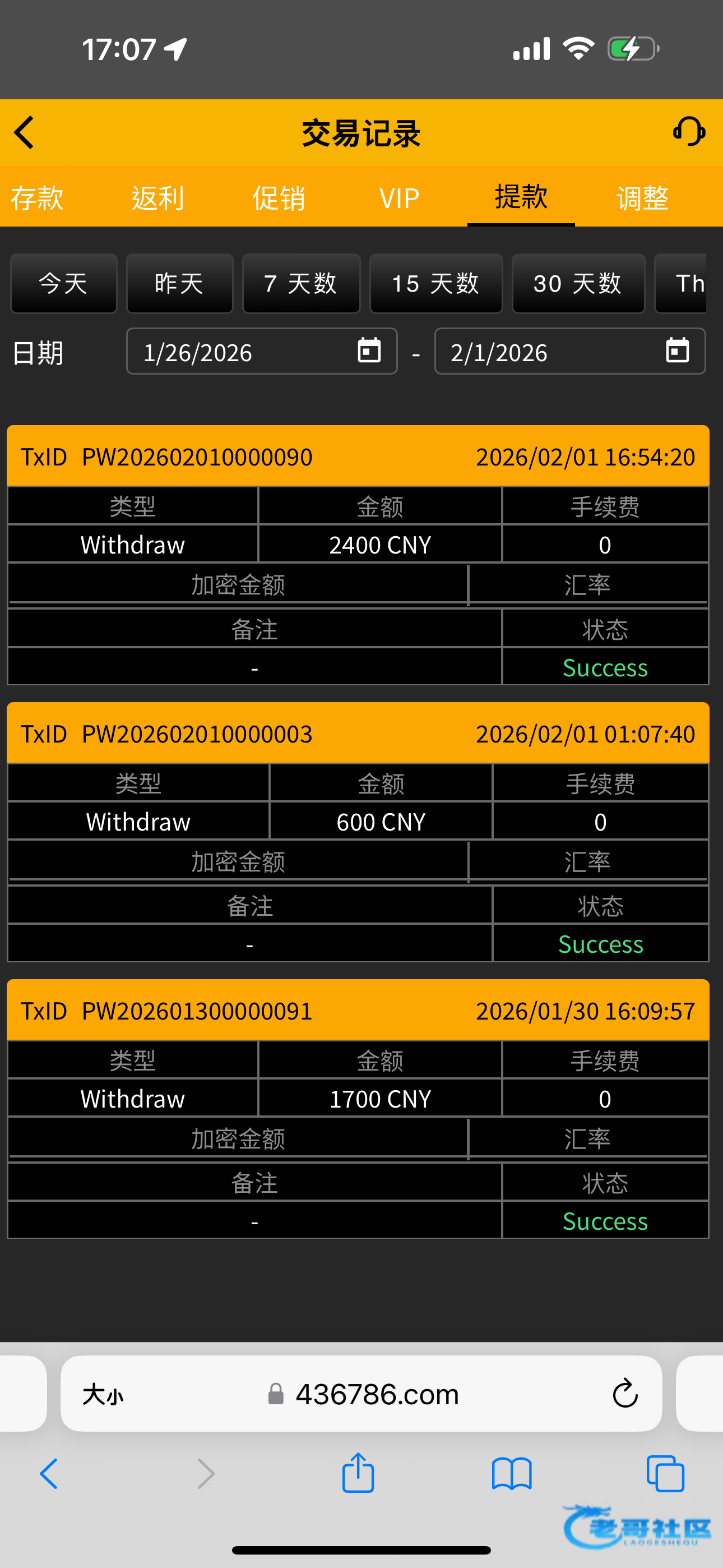Switch to the 返利 tab
This screenshot has width=723, height=1568.
click(x=157, y=199)
